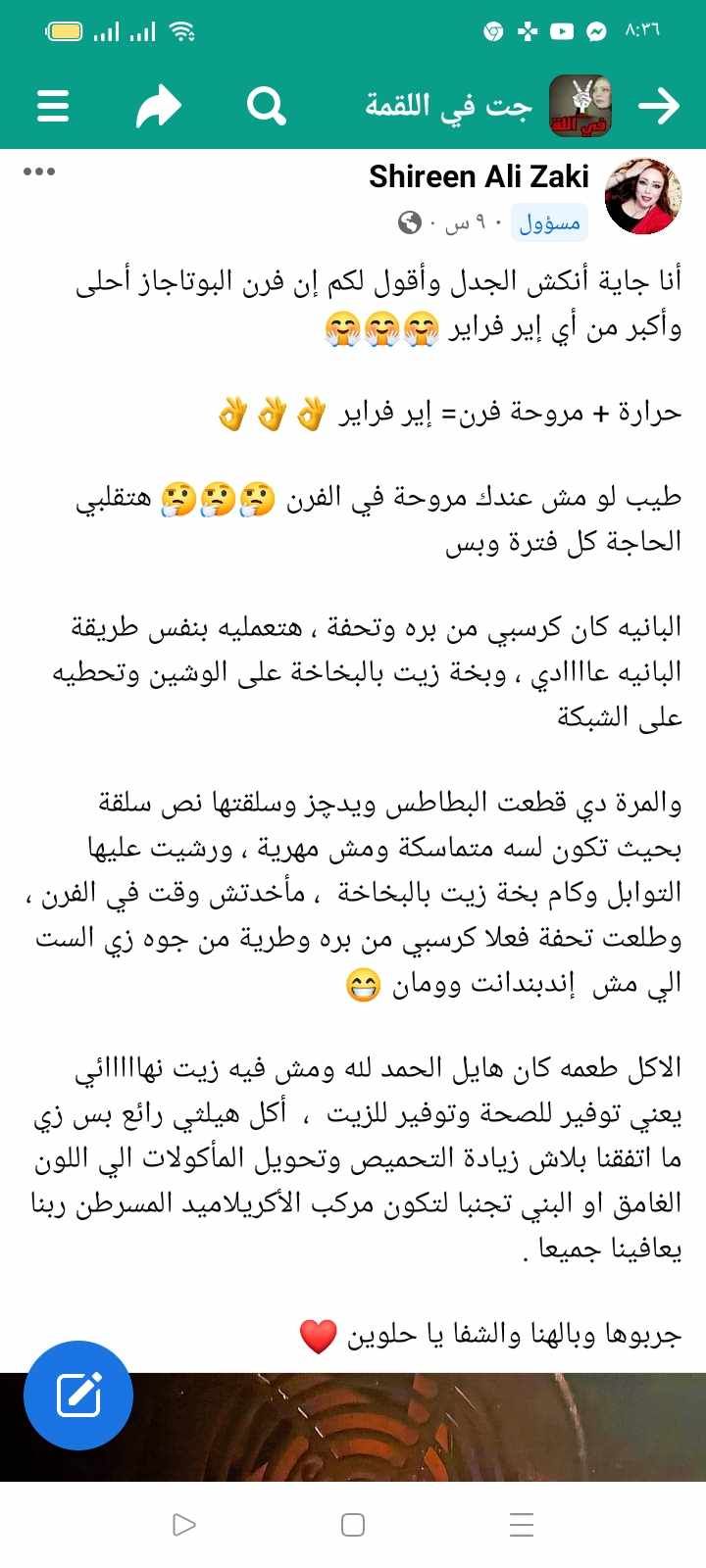Open the photo attached to the post
706x1568 pixels.
[353, 1427]
